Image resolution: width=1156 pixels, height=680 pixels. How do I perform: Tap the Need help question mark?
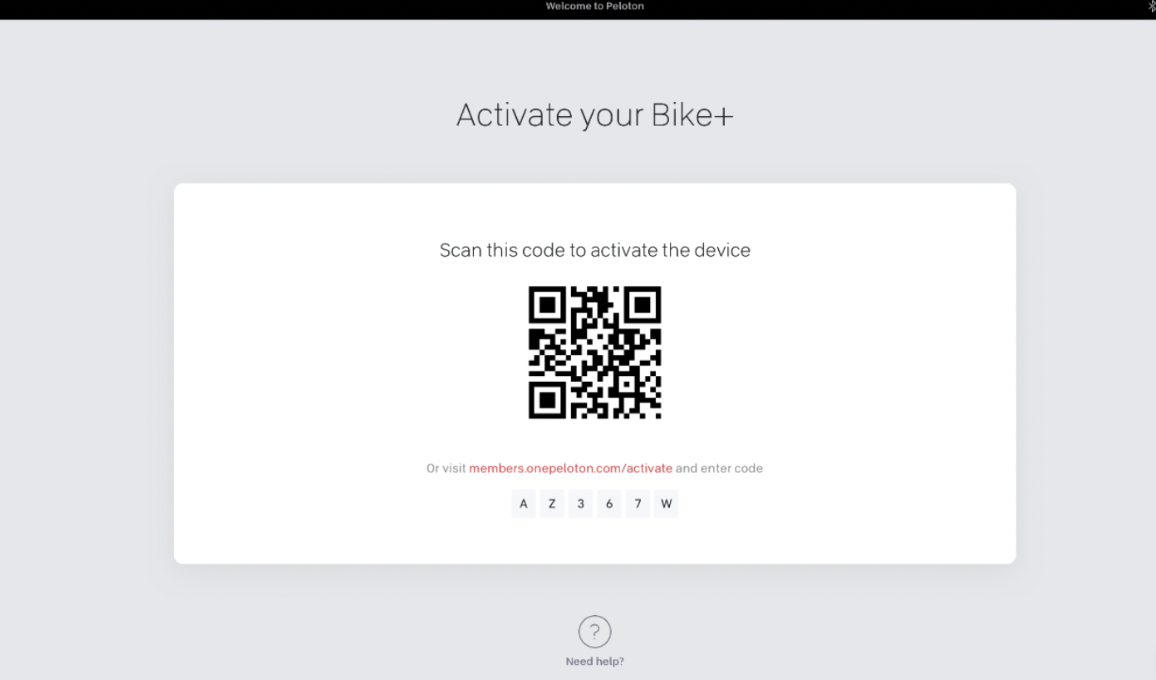coord(594,632)
